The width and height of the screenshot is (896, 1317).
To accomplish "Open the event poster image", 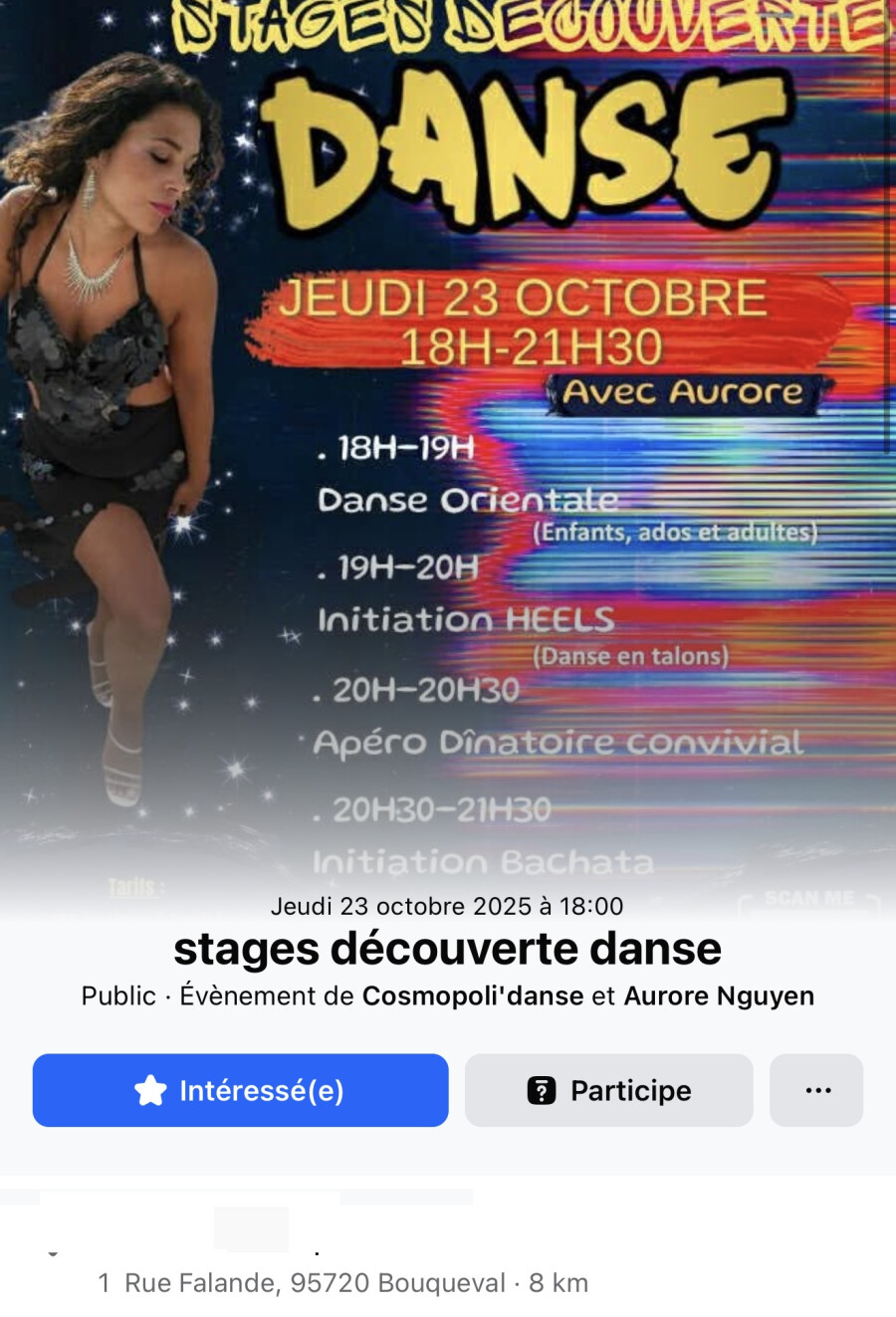I will coord(448,438).
